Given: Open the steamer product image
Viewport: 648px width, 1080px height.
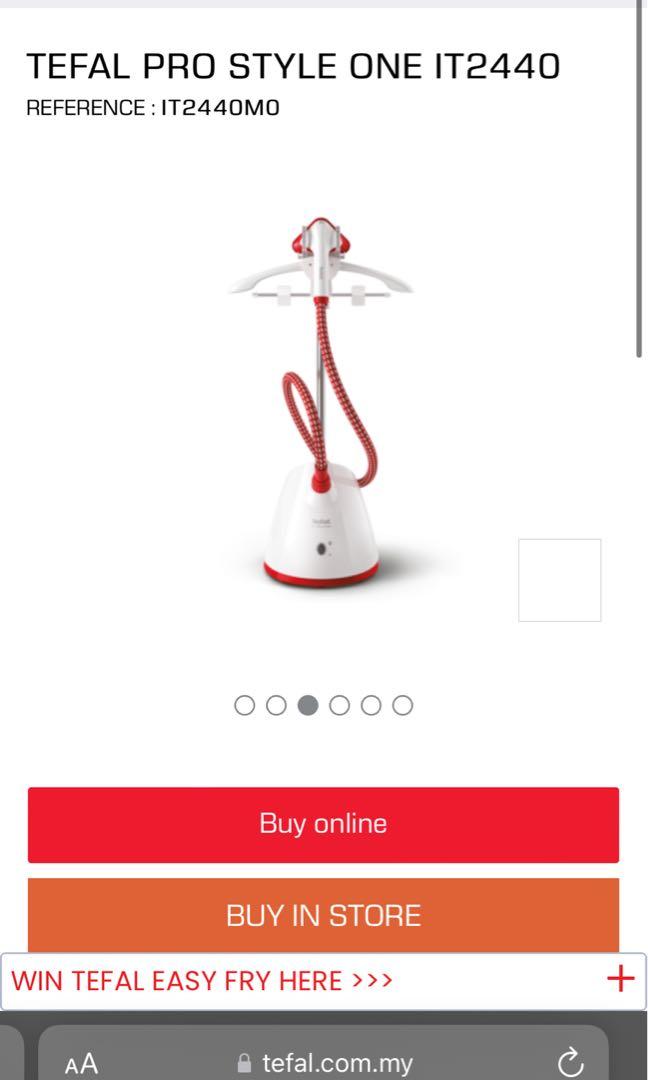Looking at the screenshot, I should click(320, 400).
